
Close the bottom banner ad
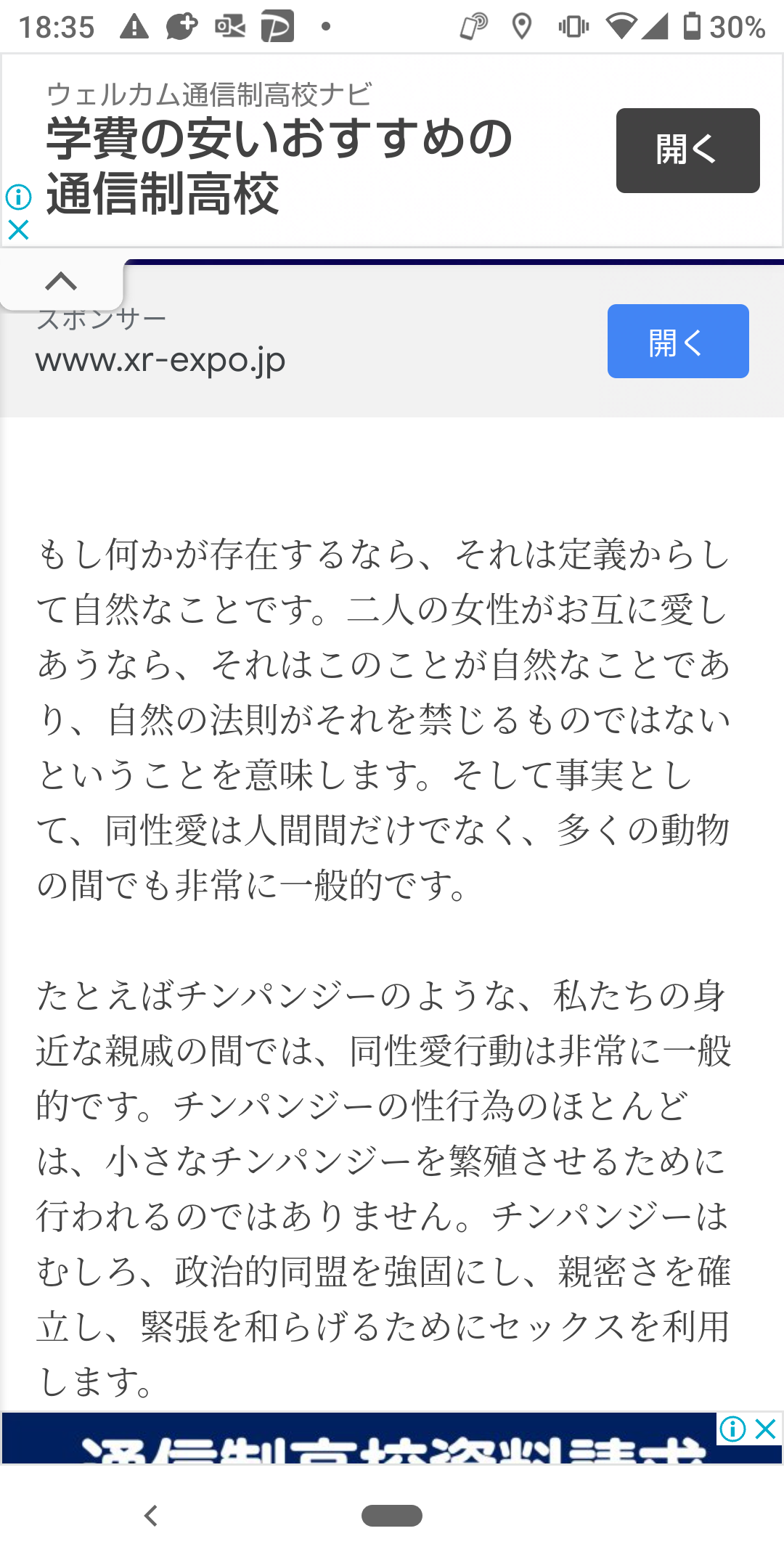tap(766, 1429)
